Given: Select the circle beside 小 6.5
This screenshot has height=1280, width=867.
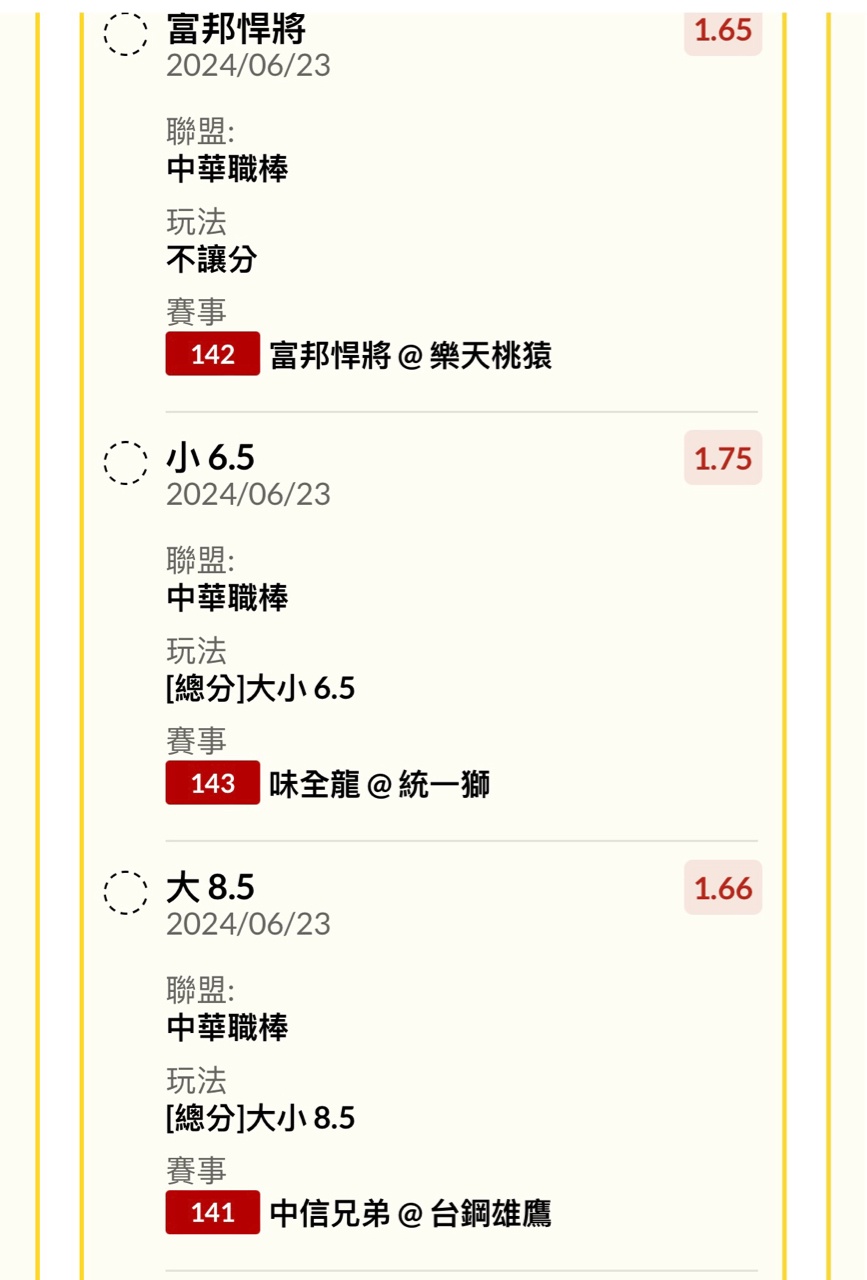Looking at the screenshot, I should pyautogui.click(x=126, y=462).
